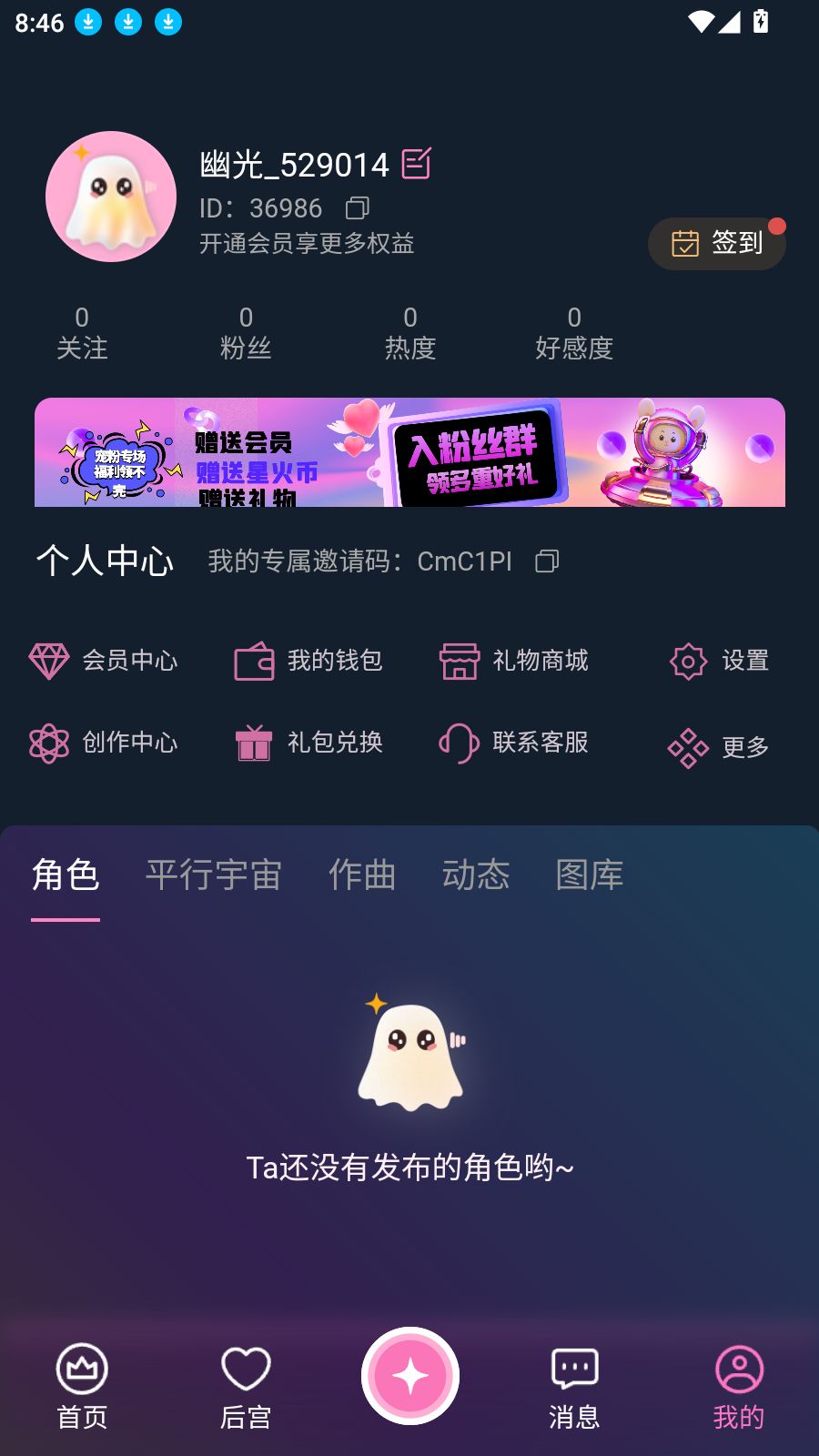Open the 会员中心 diamond icon
The width and height of the screenshot is (819, 1456).
[x=50, y=662]
